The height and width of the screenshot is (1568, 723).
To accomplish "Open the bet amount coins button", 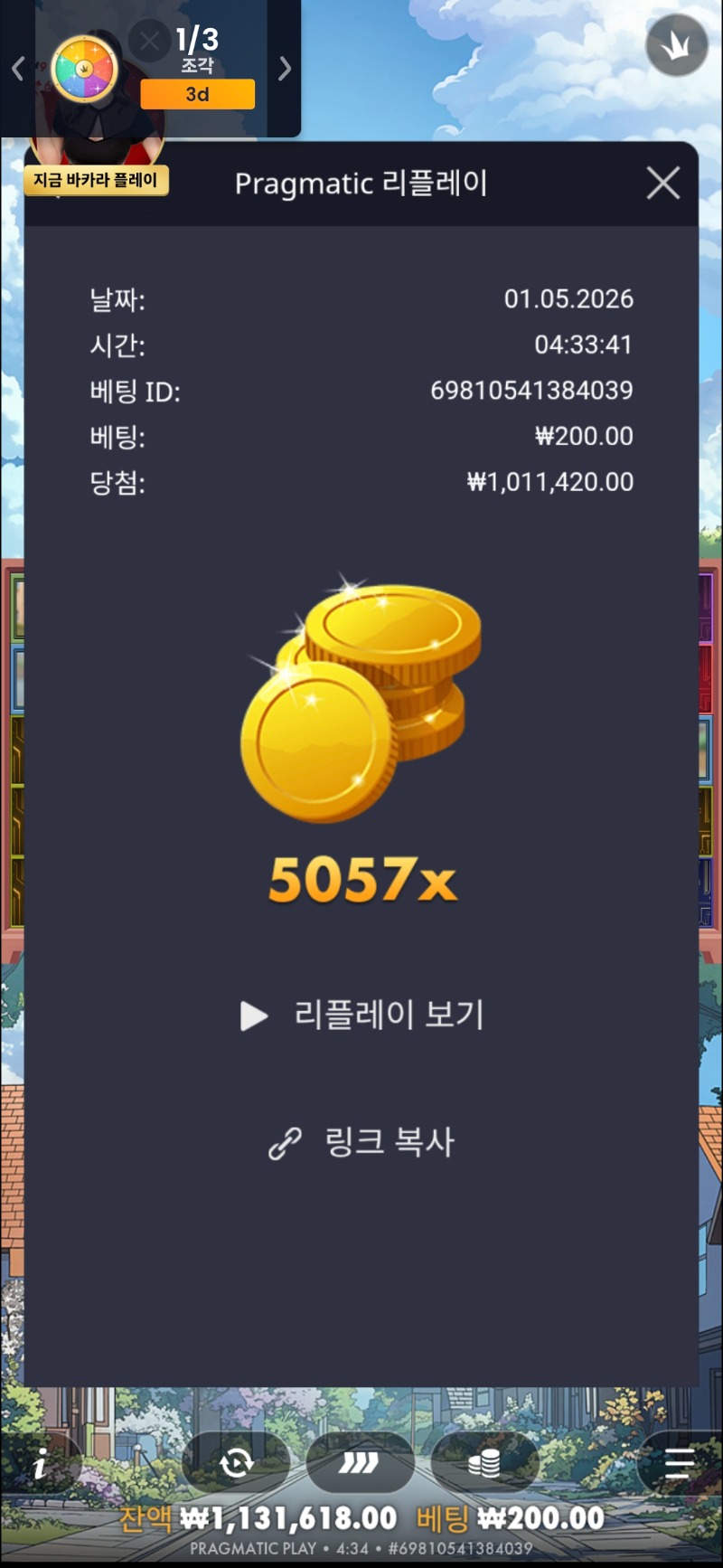I will [x=484, y=1462].
